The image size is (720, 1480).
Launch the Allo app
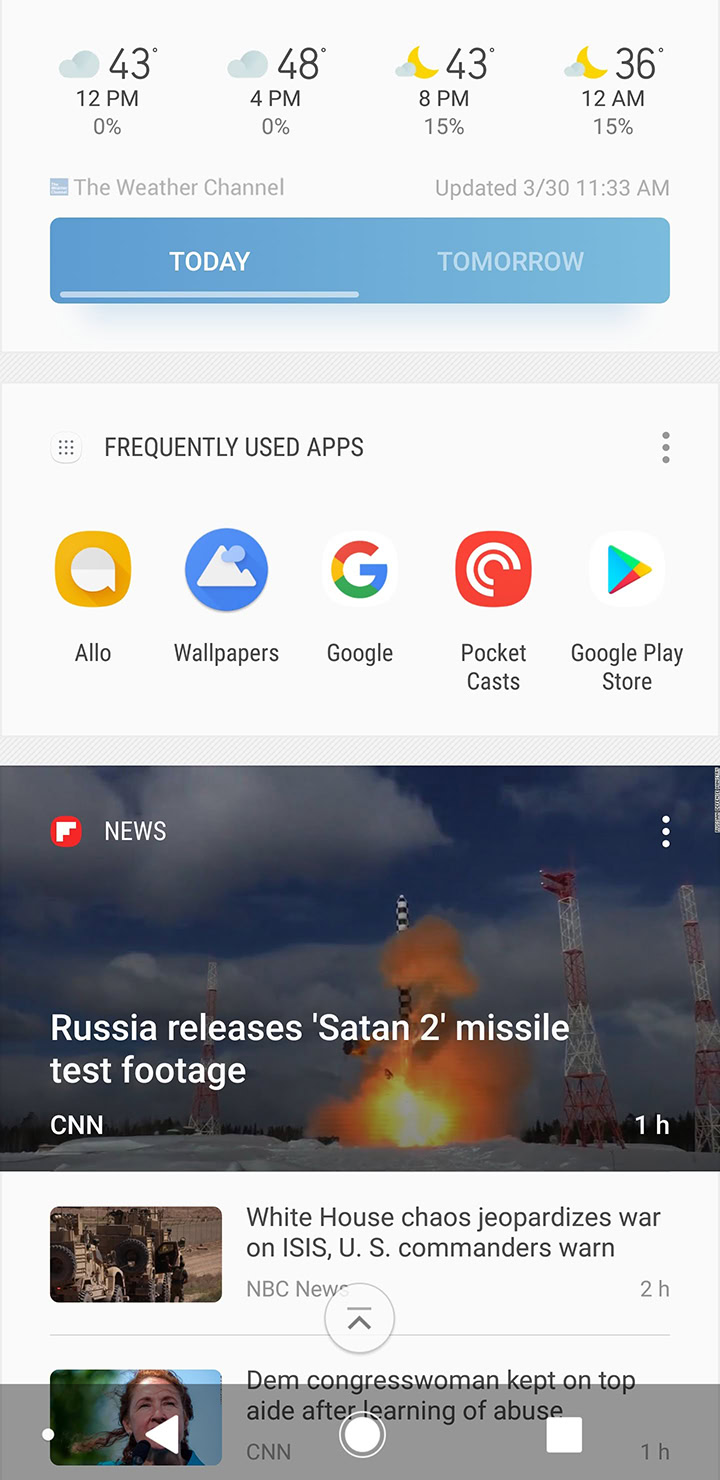(93, 570)
